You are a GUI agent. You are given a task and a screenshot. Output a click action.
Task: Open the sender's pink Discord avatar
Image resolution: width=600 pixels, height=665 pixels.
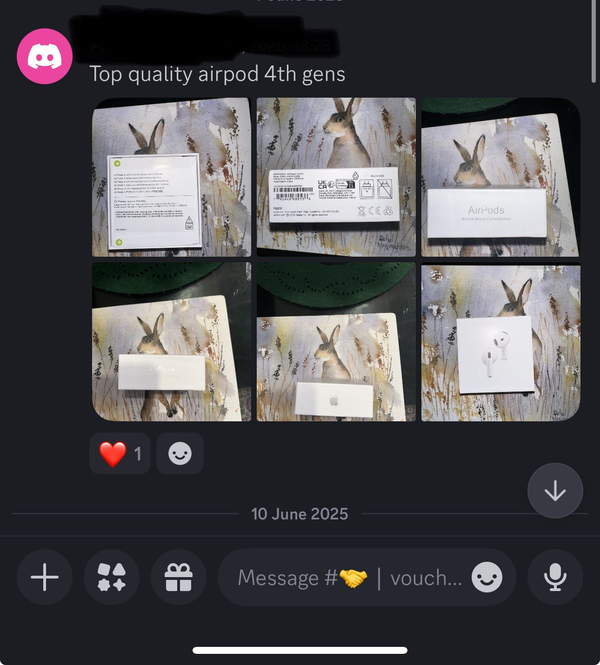point(46,57)
